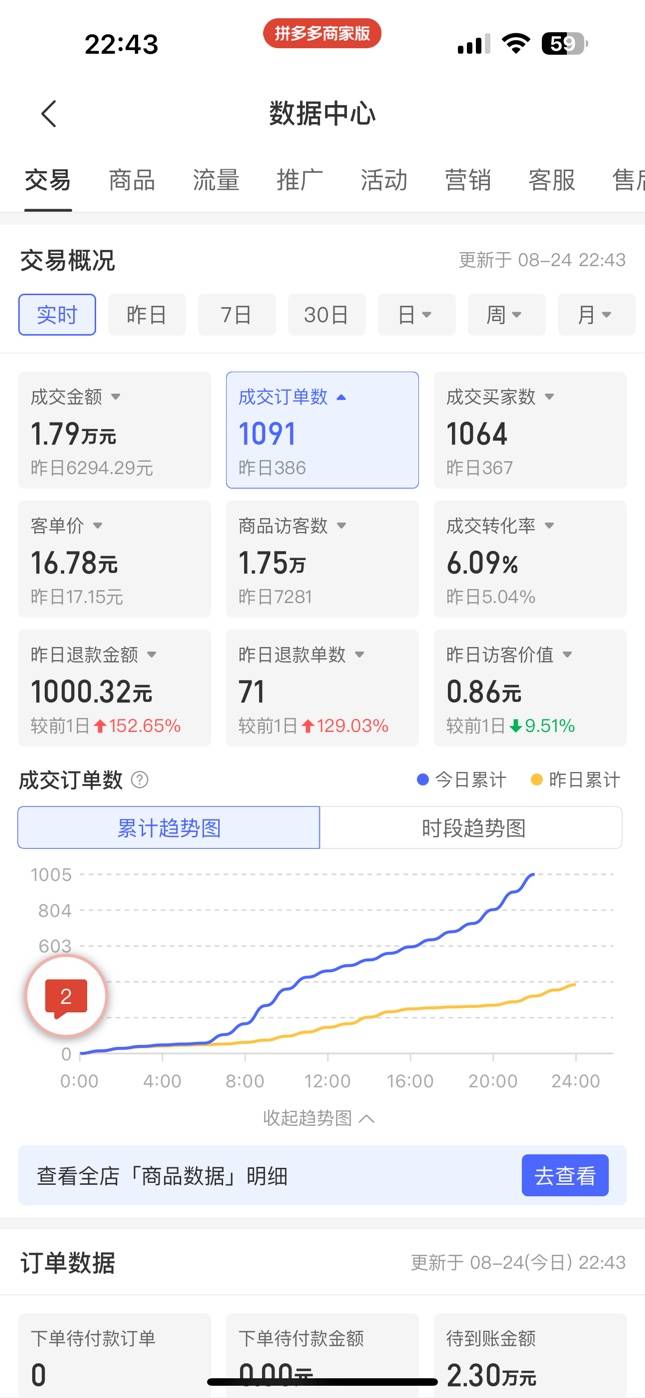Open the 月 month dropdown
Screen dimensions: 645x1398
point(594,315)
